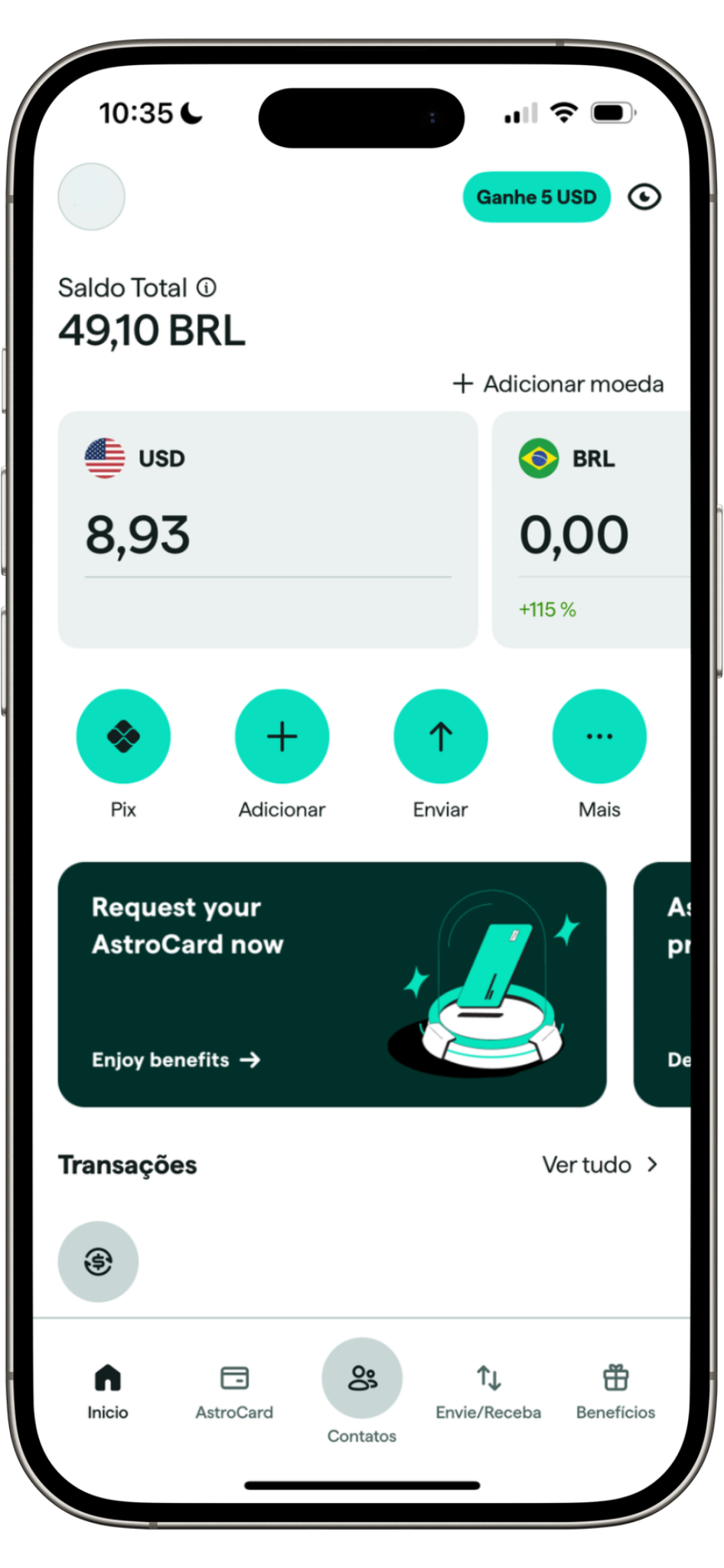Screen dimensions: 724x1568
Task: Tap the Adicionar plus button
Action: 282,737
